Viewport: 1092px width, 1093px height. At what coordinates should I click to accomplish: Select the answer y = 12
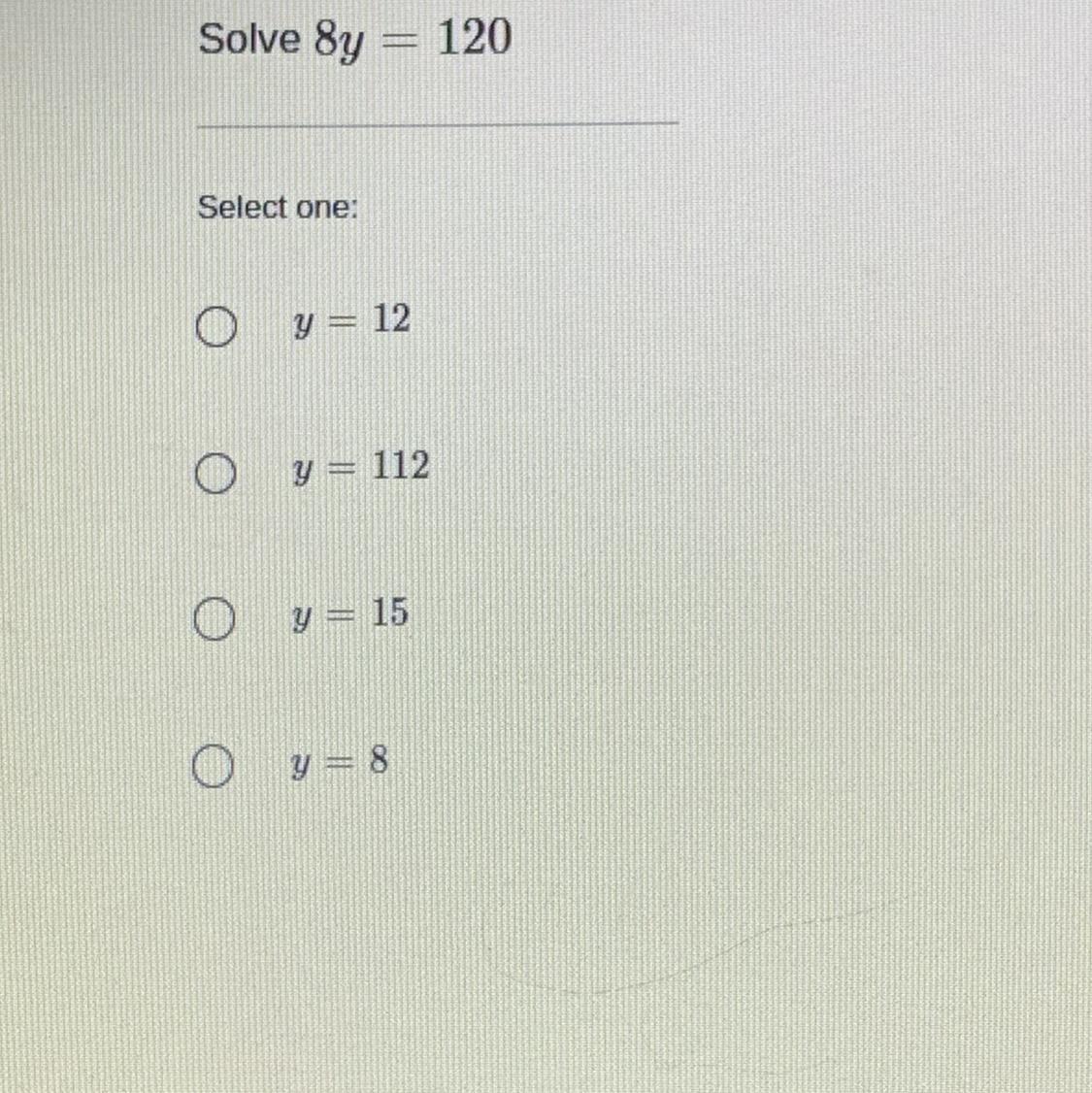coord(216,325)
